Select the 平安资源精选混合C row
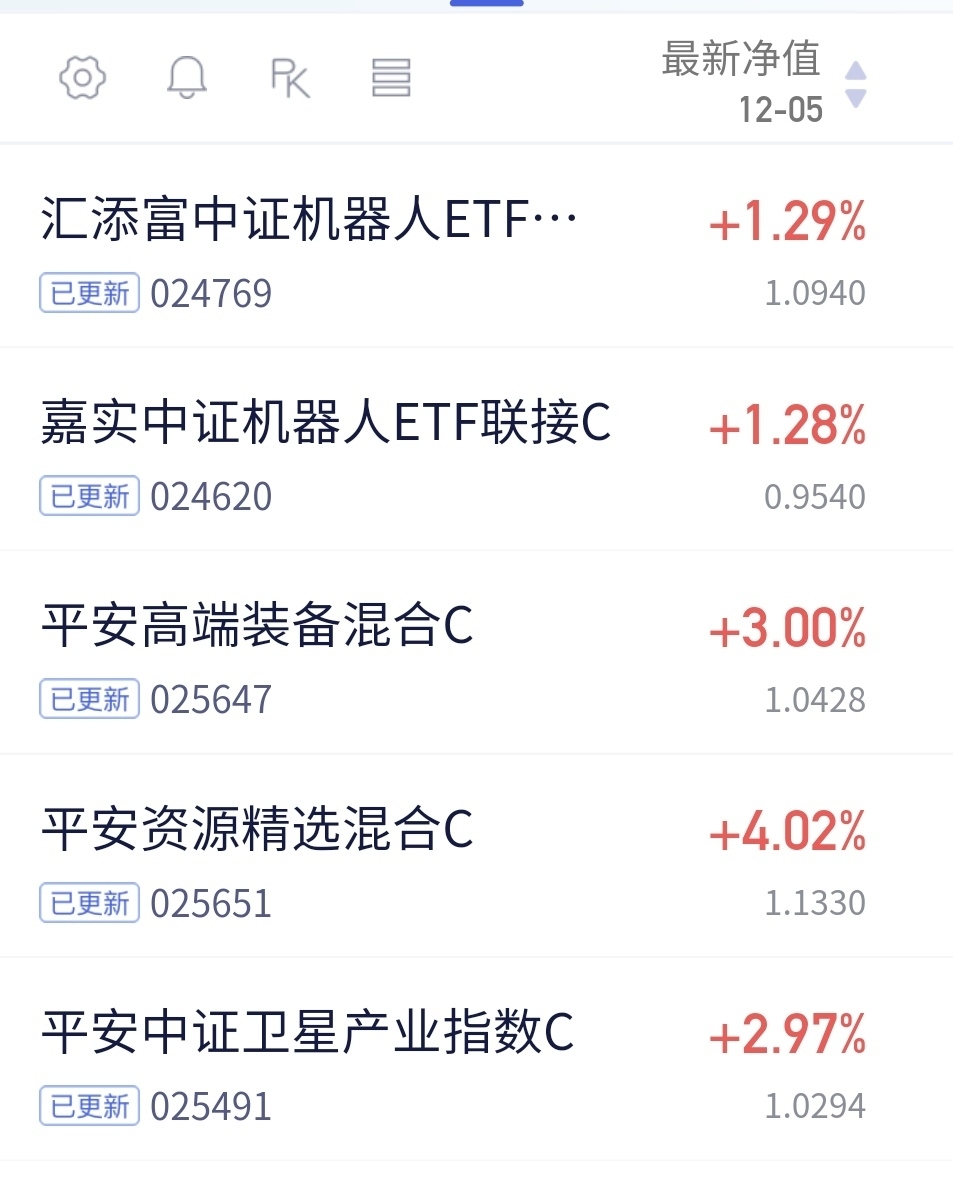Screen dimensions: 953x1179 pyautogui.click(x=258, y=855)
